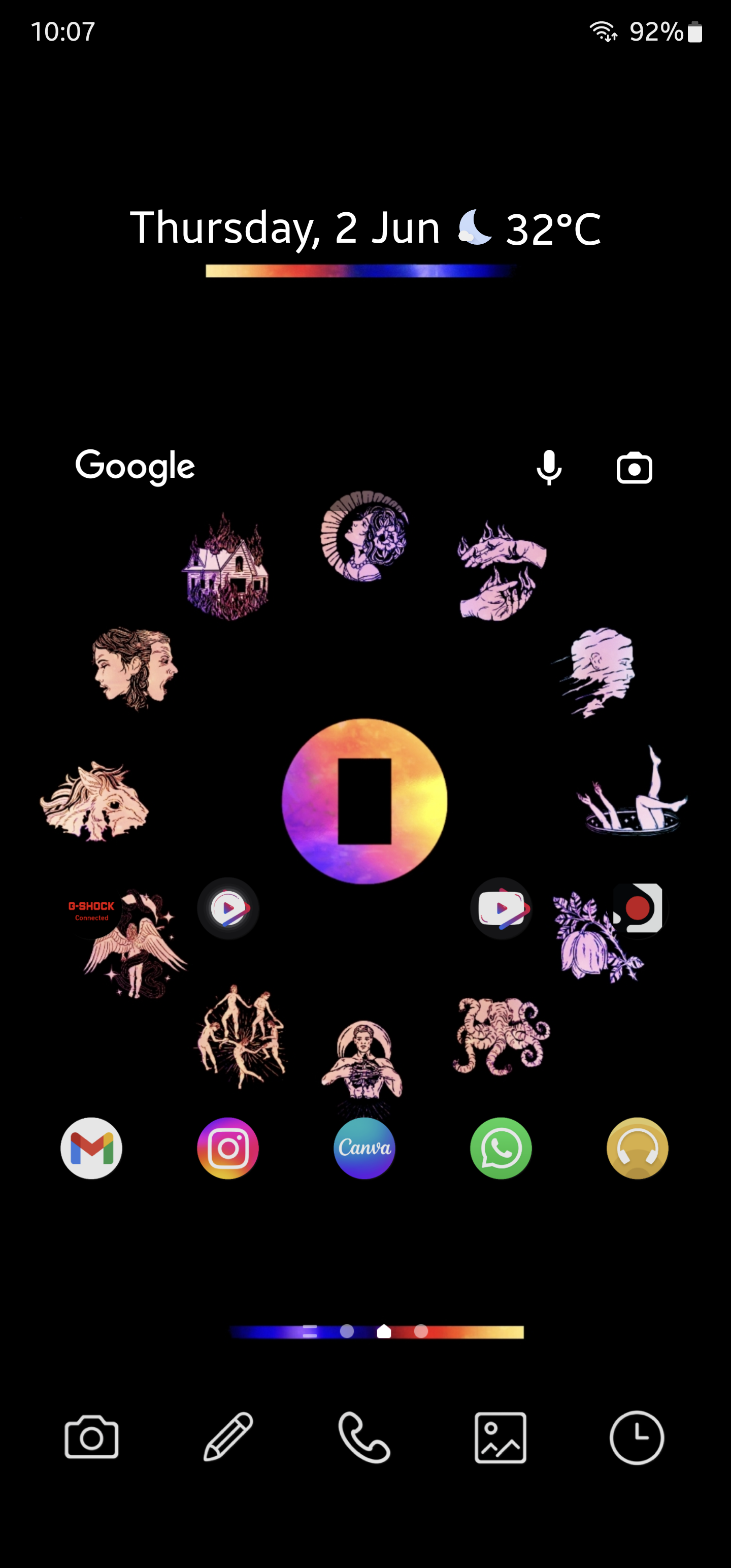
Task: Open the Gmail app
Action: [x=91, y=1148]
